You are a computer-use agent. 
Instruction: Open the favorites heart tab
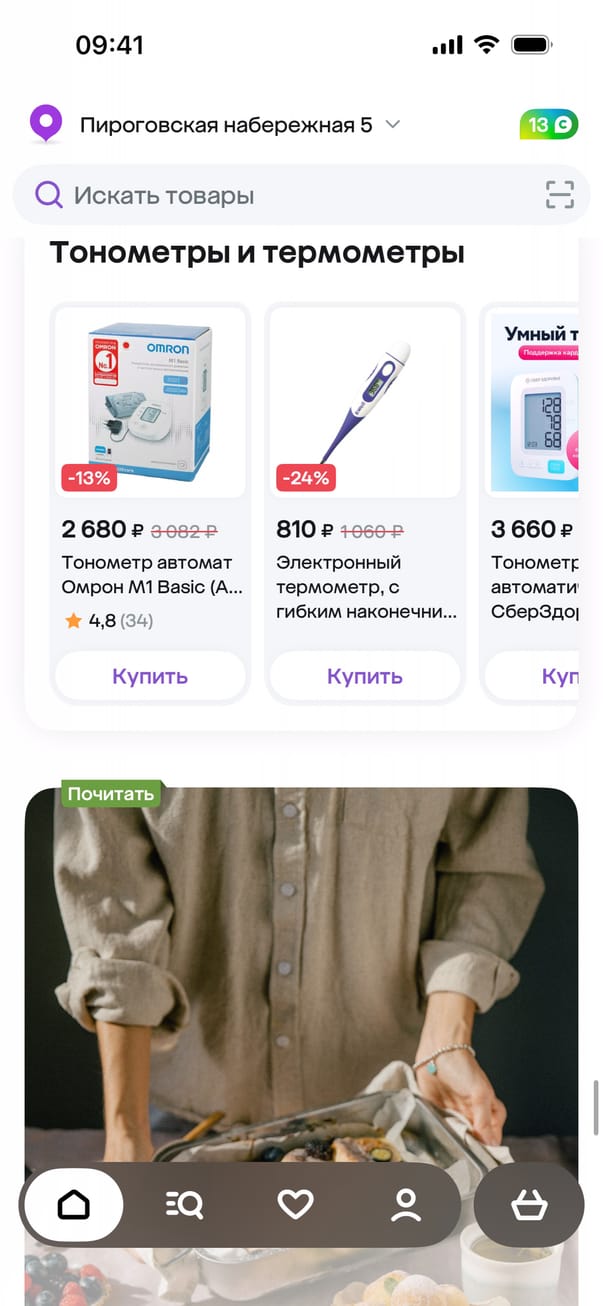click(295, 1205)
